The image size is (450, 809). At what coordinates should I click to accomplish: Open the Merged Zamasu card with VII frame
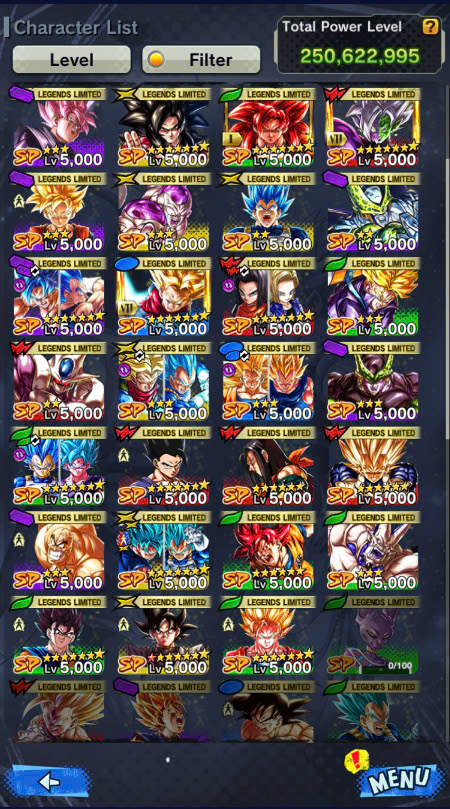pyautogui.click(x=372, y=127)
